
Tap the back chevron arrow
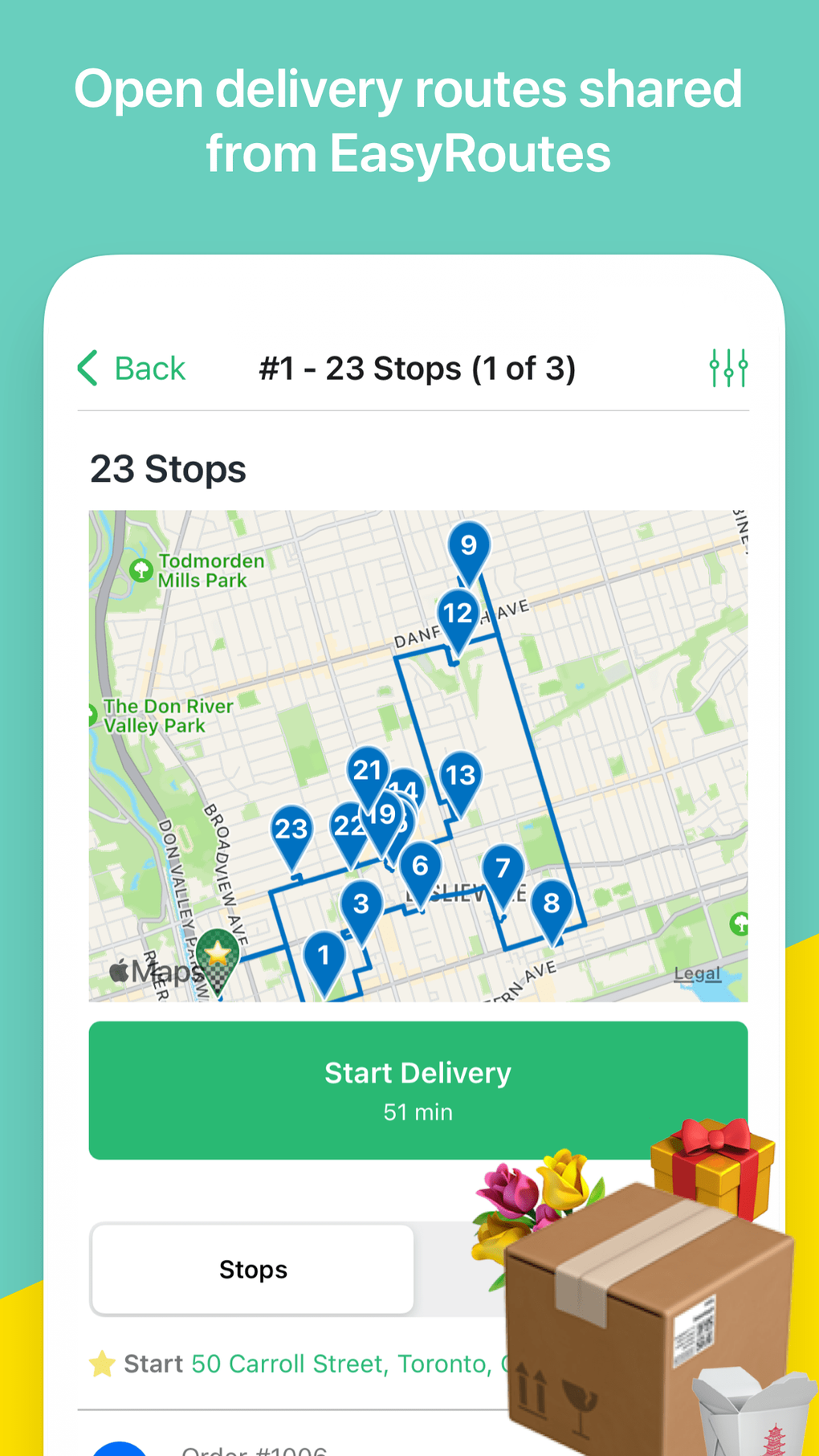89,368
